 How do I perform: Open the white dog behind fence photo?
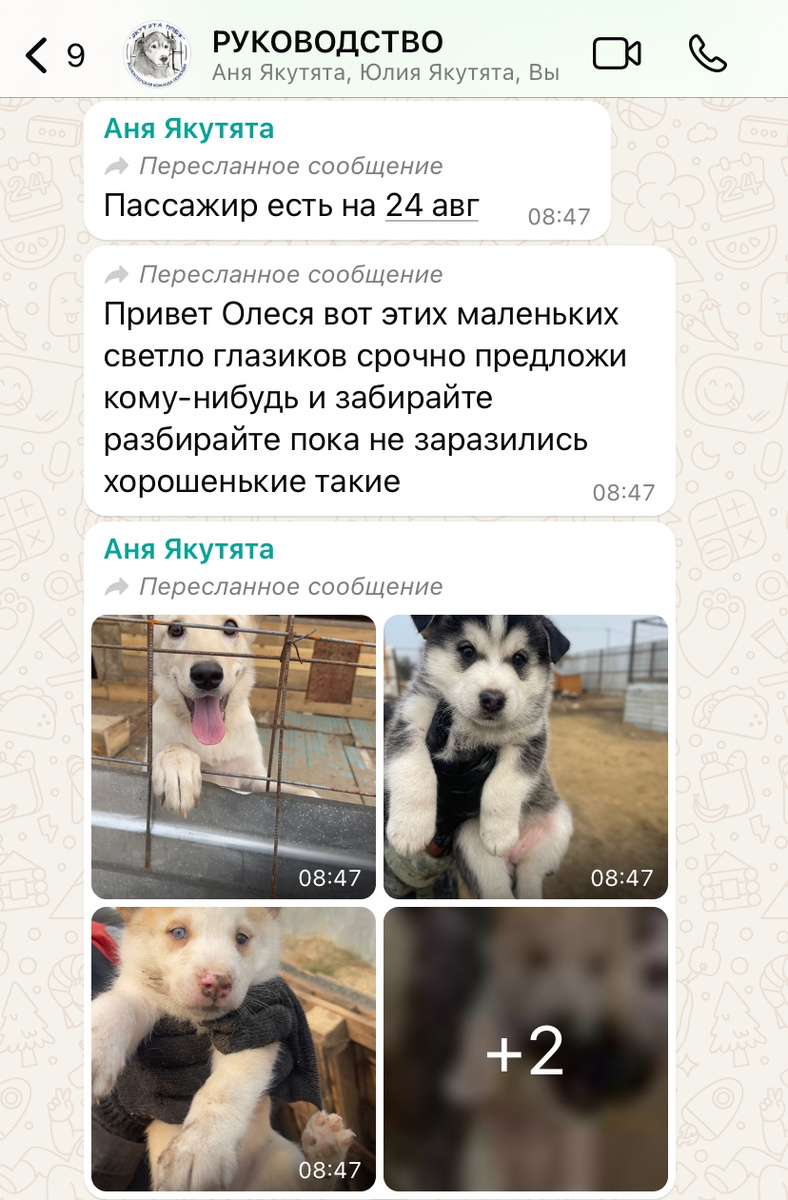coord(233,756)
